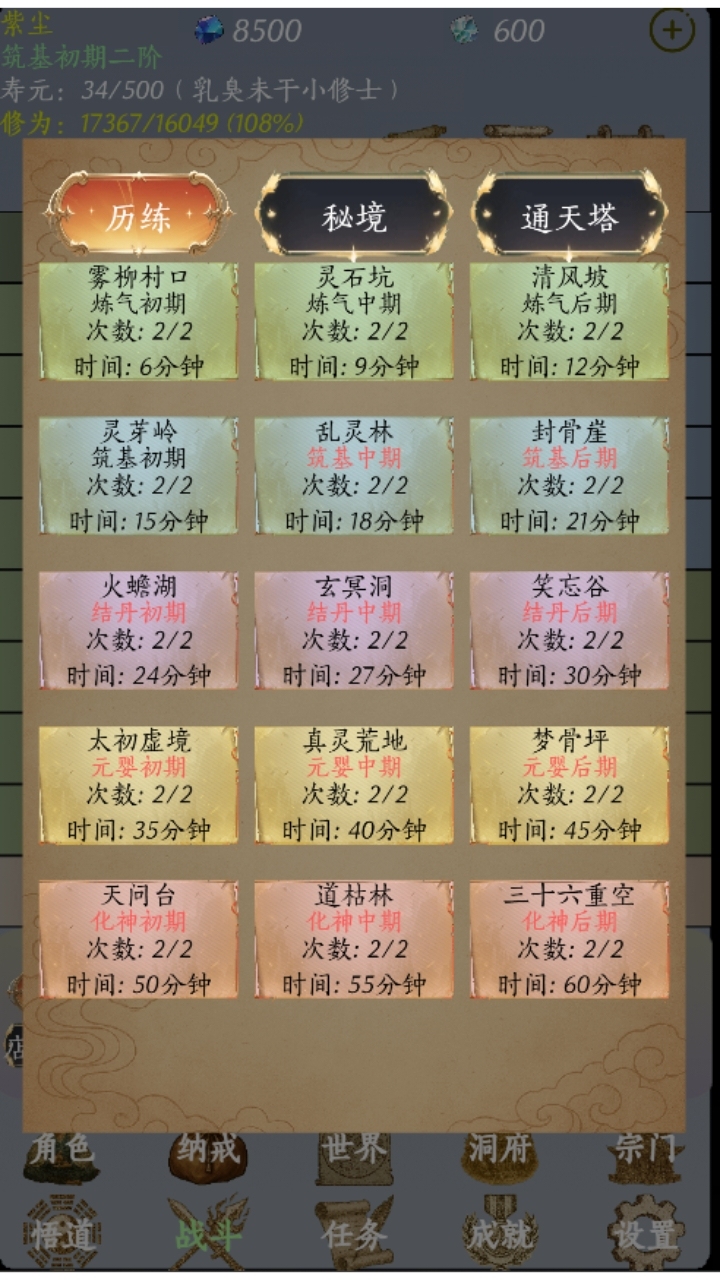
Task: Select the 灵芽岭 location
Action: pos(139,476)
